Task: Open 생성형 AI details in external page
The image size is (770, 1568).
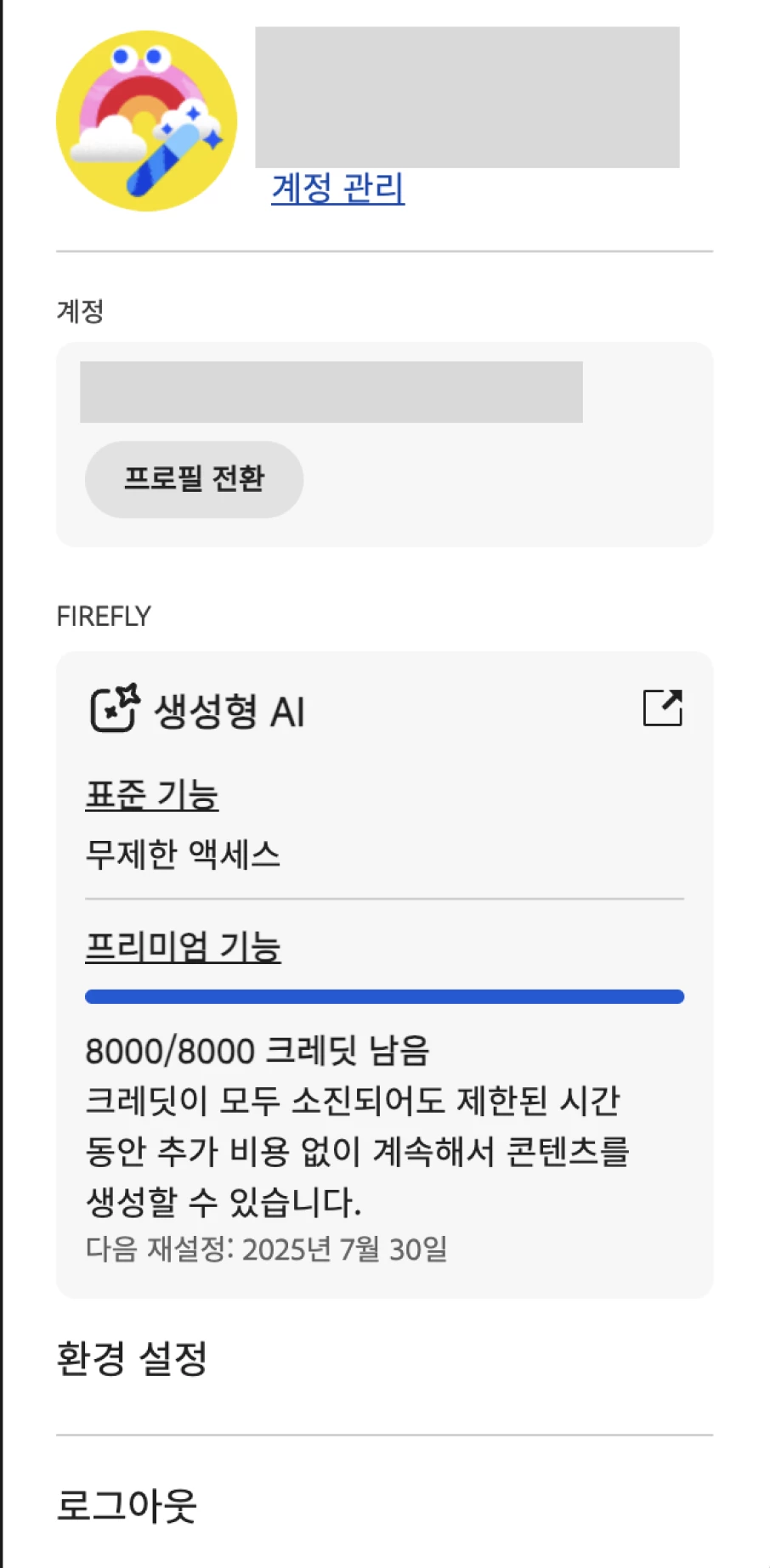Action: pyautogui.click(x=662, y=708)
